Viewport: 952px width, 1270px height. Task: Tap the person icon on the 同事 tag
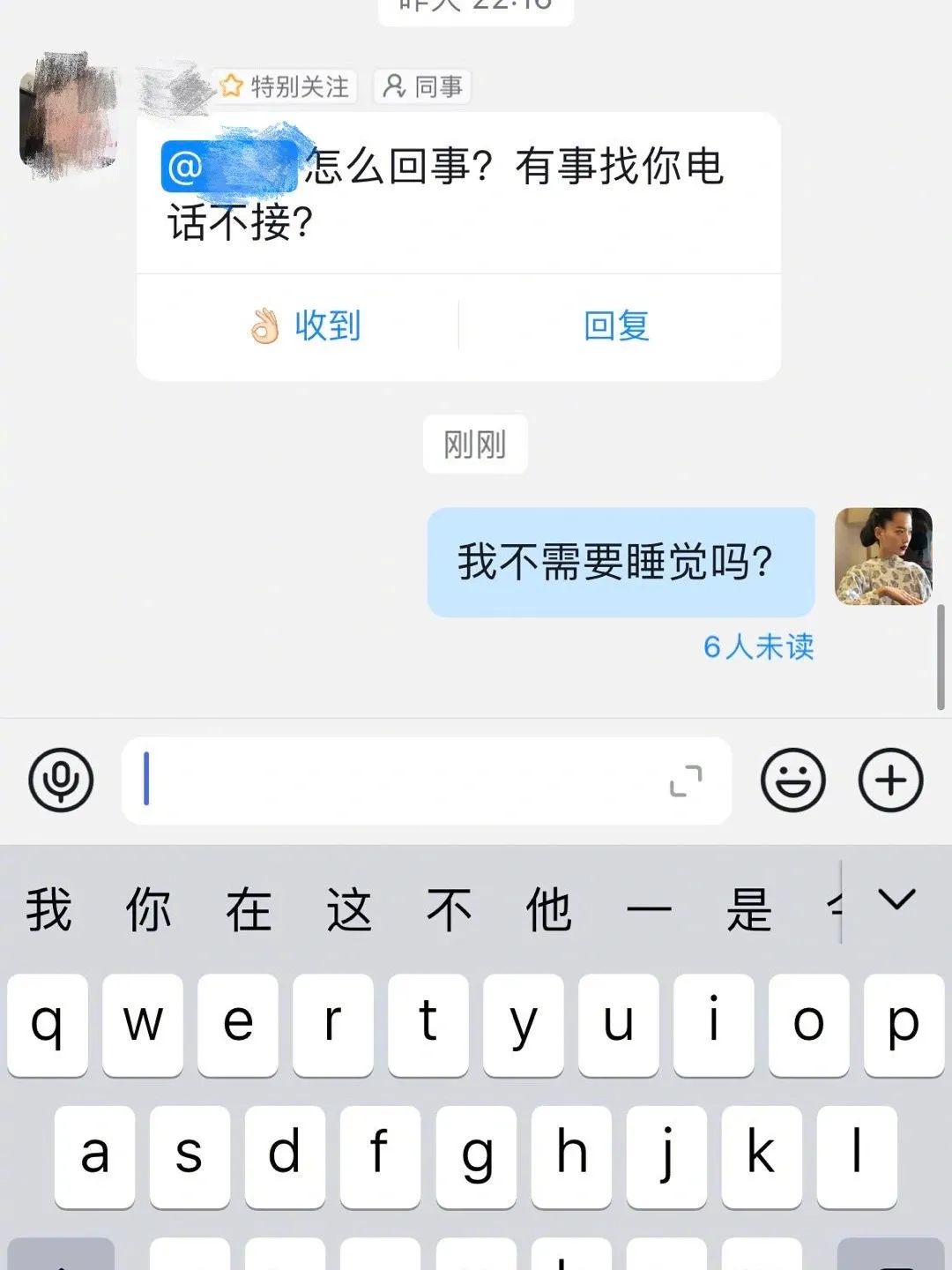click(394, 86)
